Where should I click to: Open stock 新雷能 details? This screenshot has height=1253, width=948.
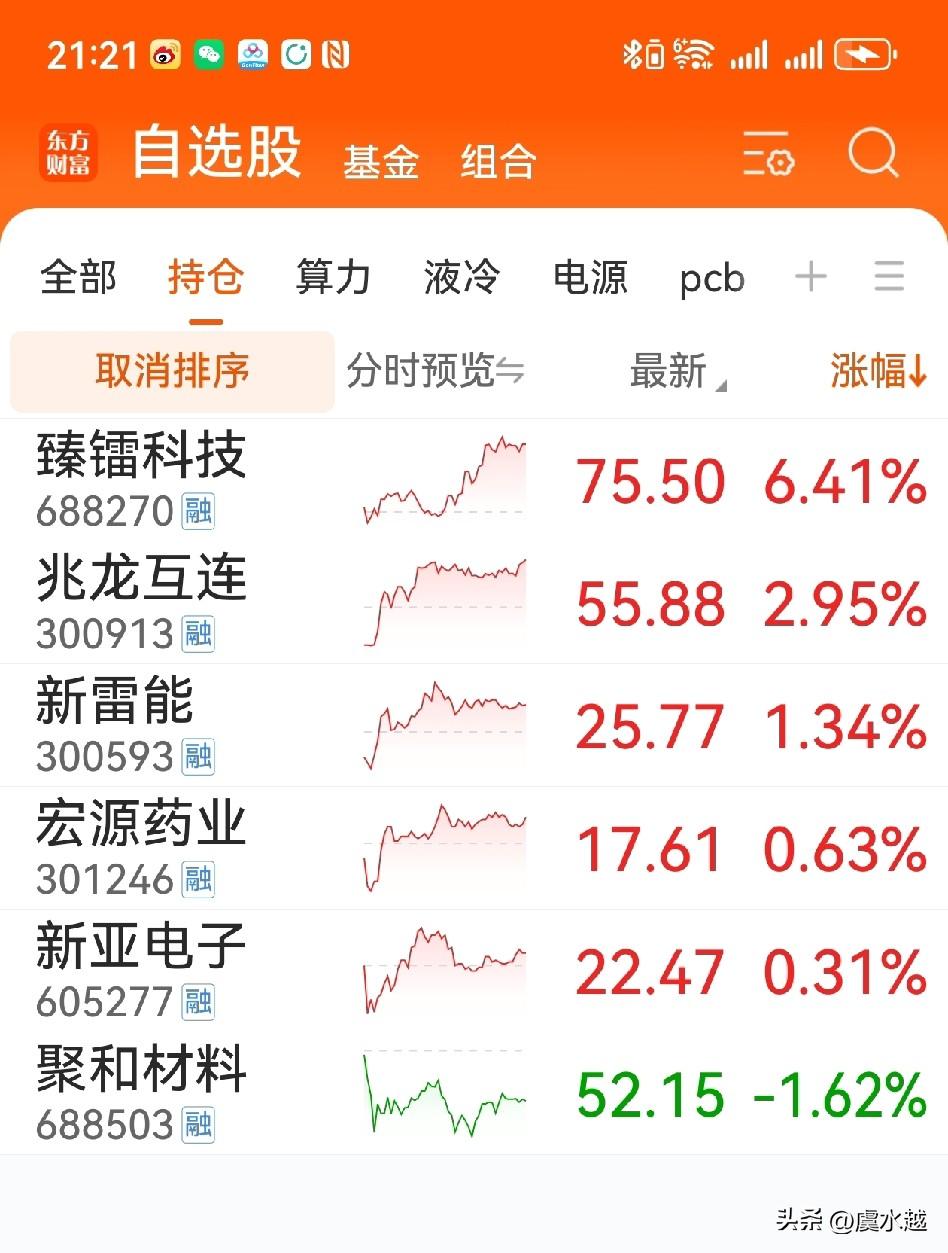click(474, 725)
